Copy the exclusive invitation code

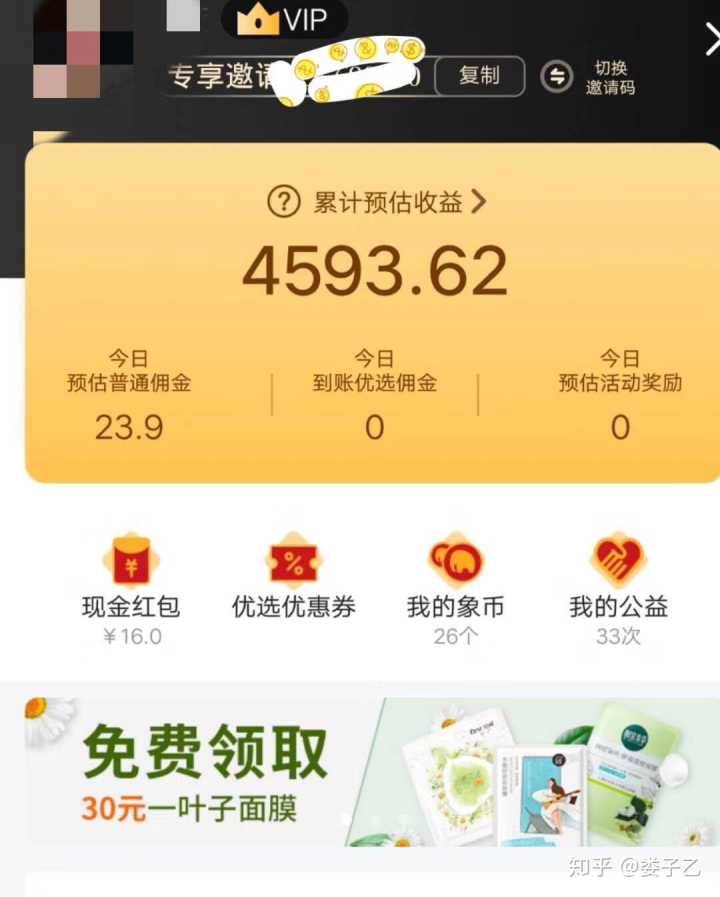(478, 76)
